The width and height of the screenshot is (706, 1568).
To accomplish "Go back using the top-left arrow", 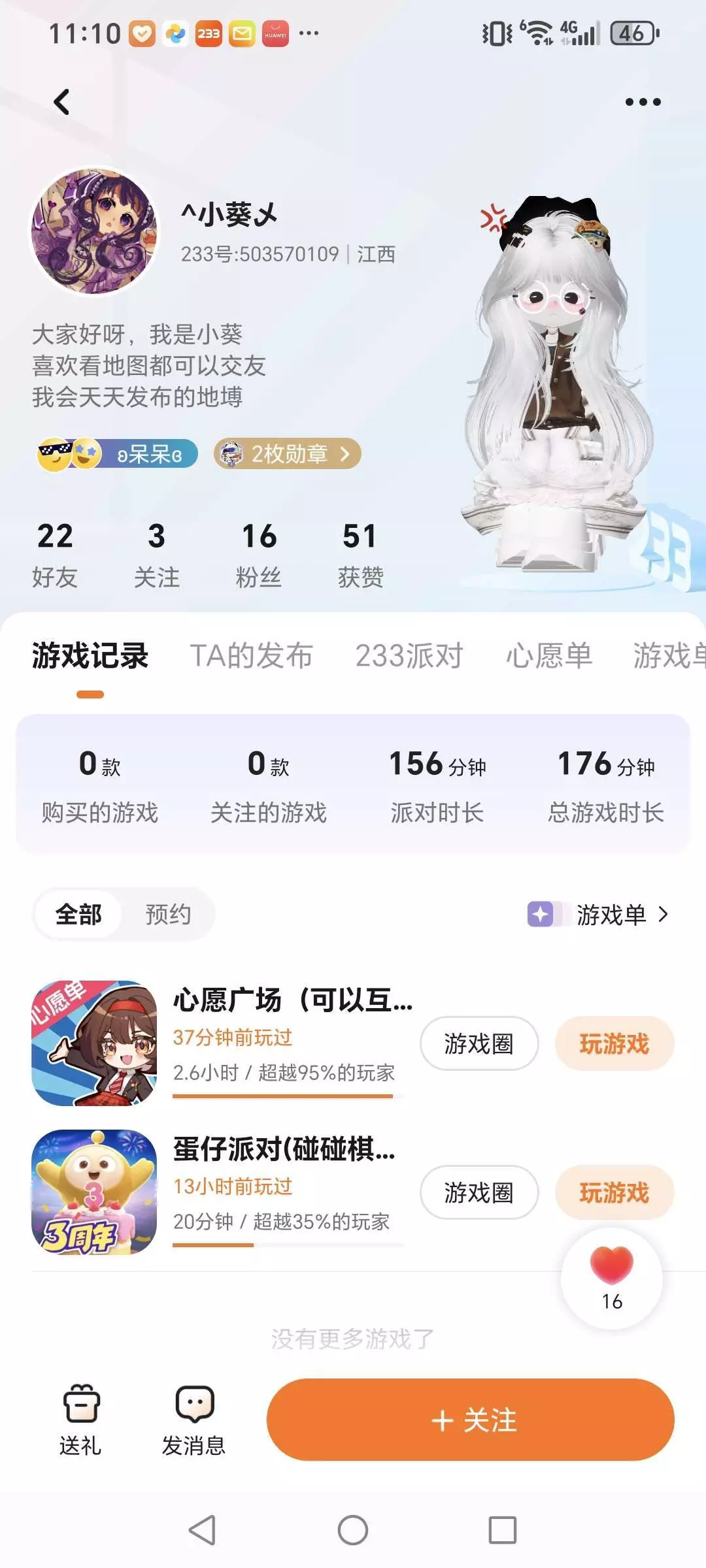I will click(x=62, y=102).
